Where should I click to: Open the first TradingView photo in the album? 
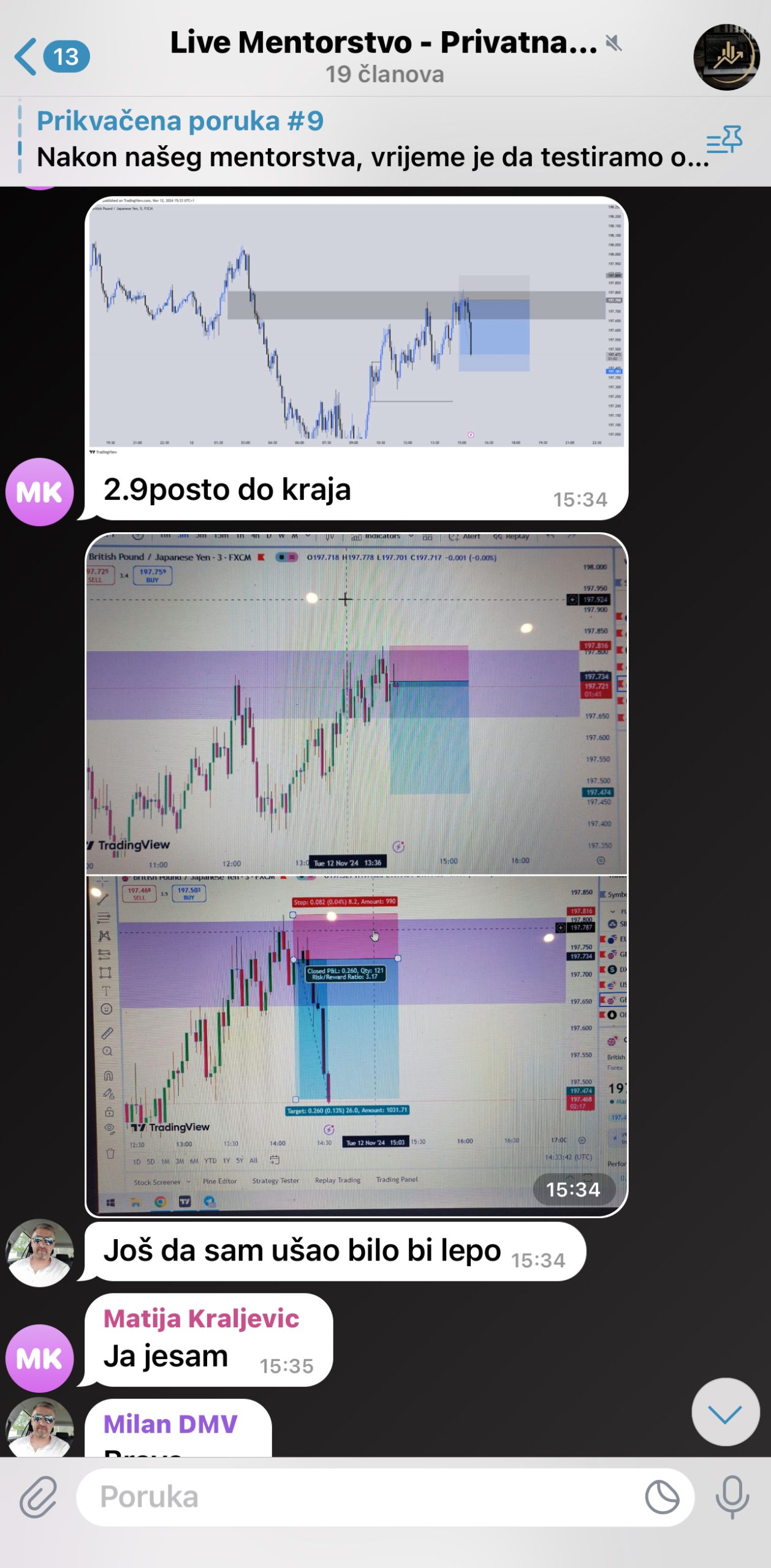[x=356, y=703]
